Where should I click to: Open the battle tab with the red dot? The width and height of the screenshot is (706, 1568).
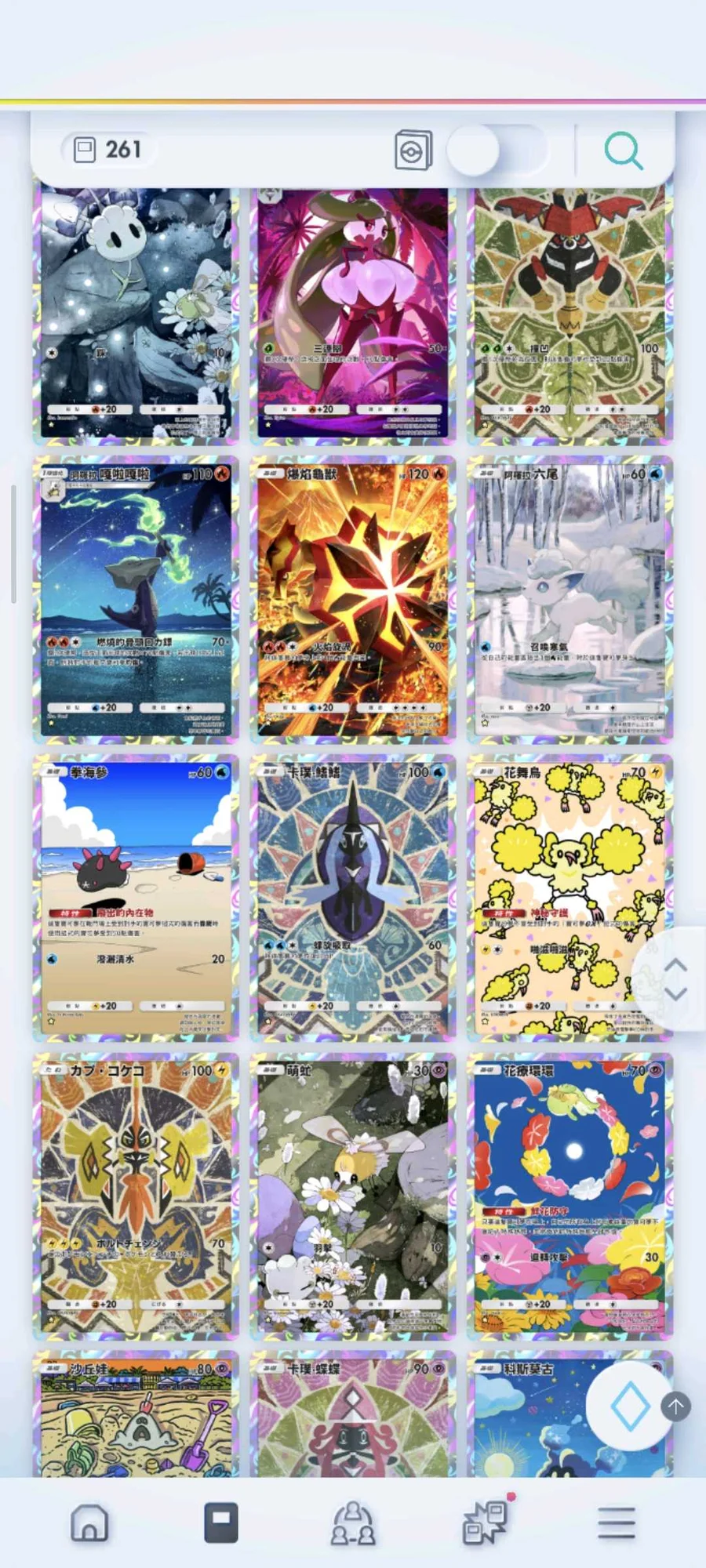(x=486, y=1523)
